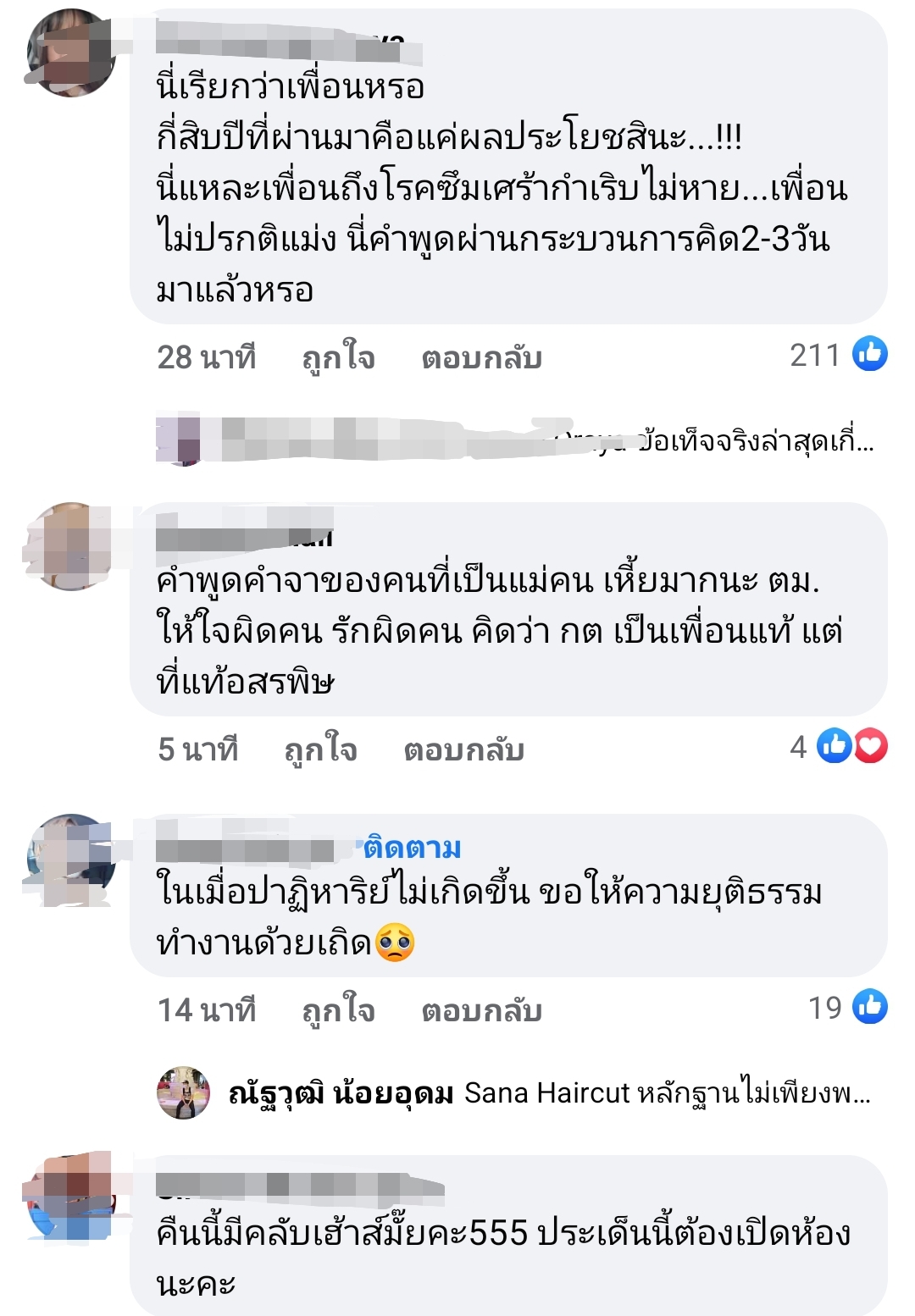Viewport: 915px width, 1316px height.
Task: Like the comment posted 14 minutes ago
Action: [x=338, y=1009]
